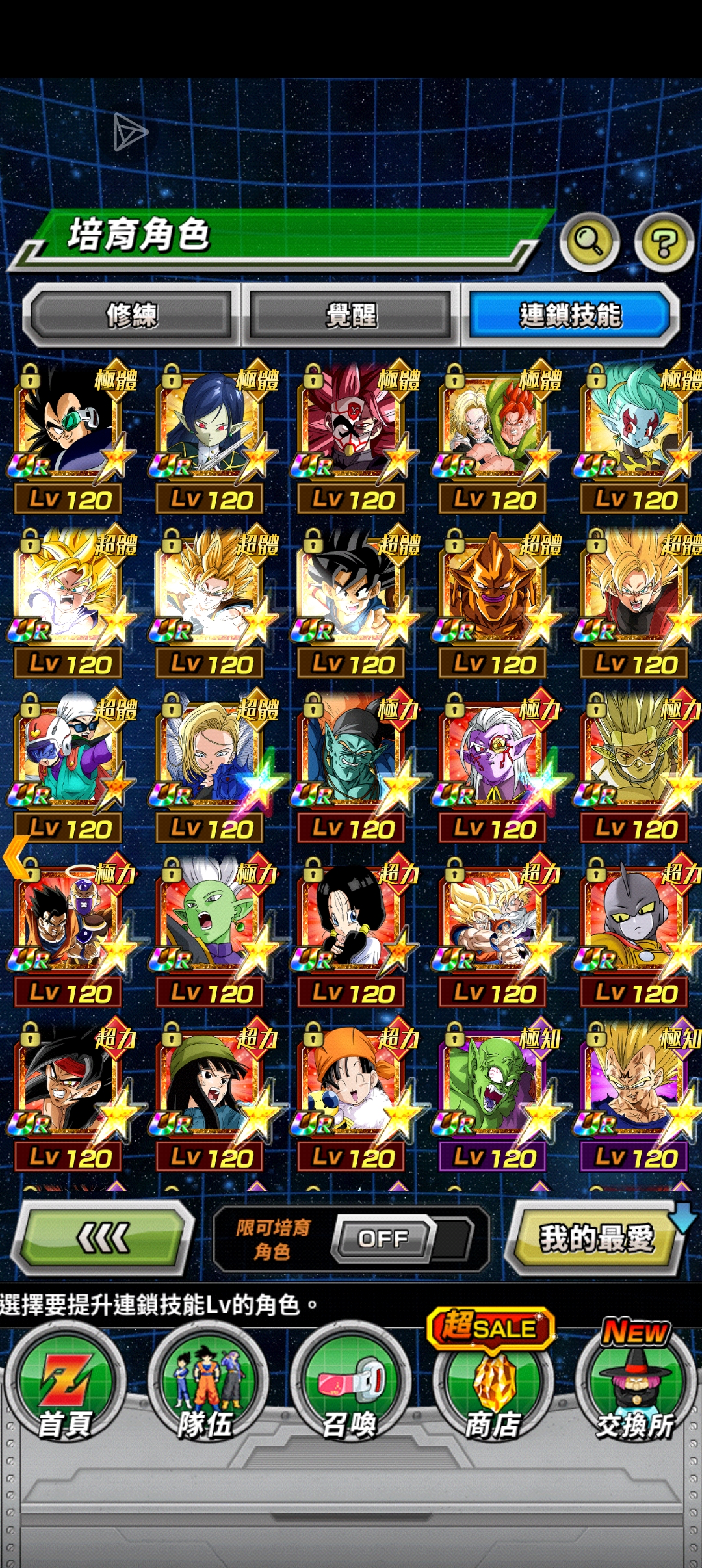Select Pan with orange bandana 超力 card
Image resolution: width=702 pixels, height=1568 pixels.
352,1083
